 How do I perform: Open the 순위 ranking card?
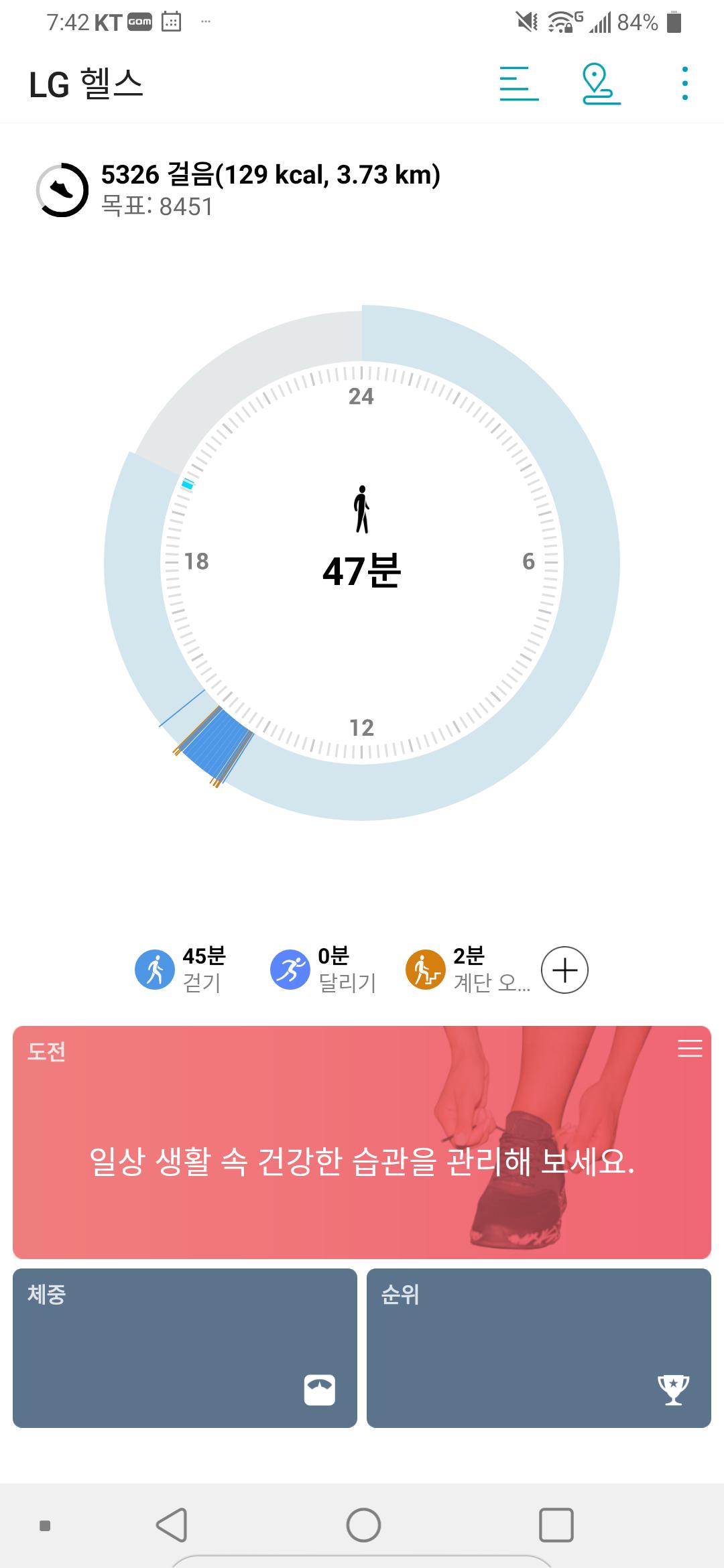coord(538,1348)
